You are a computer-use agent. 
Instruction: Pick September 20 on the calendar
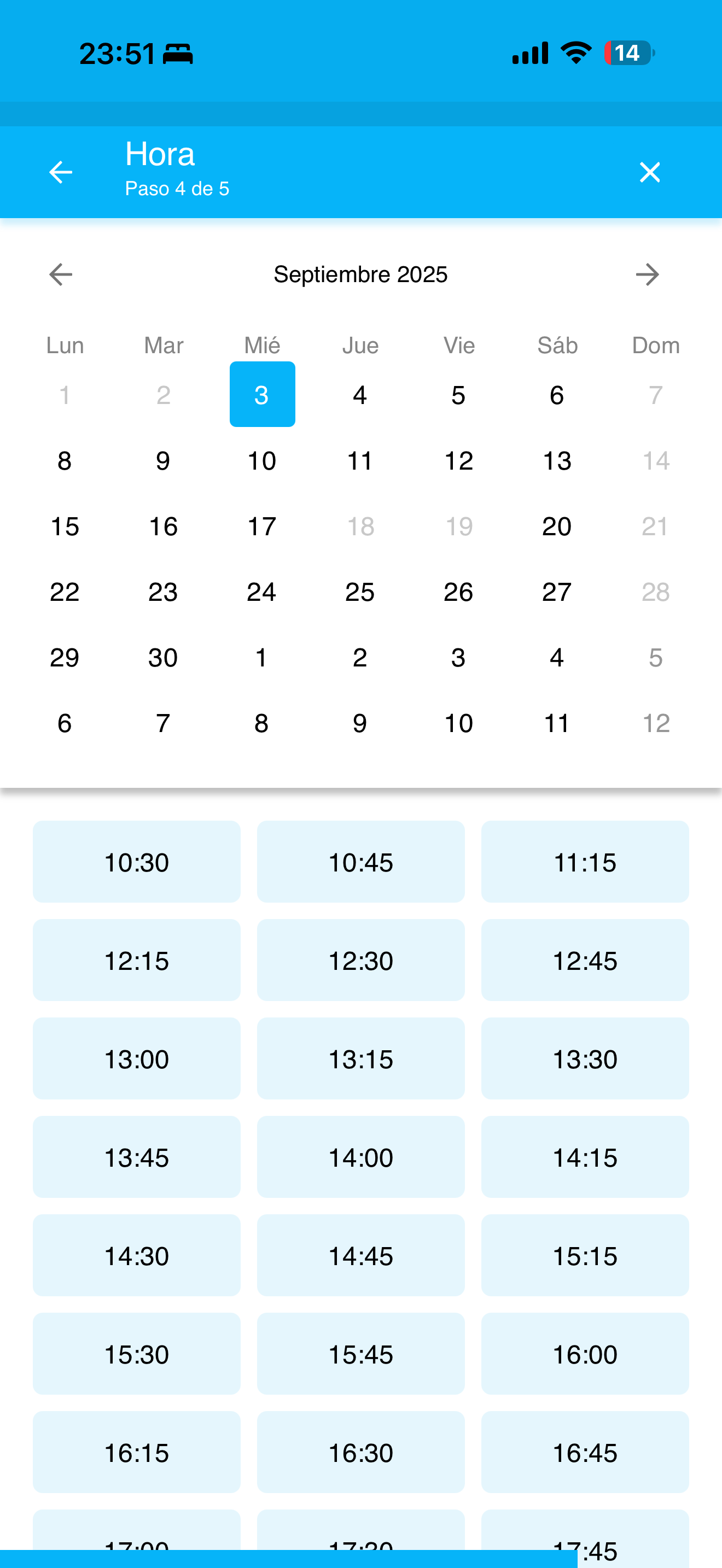(556, 526)
